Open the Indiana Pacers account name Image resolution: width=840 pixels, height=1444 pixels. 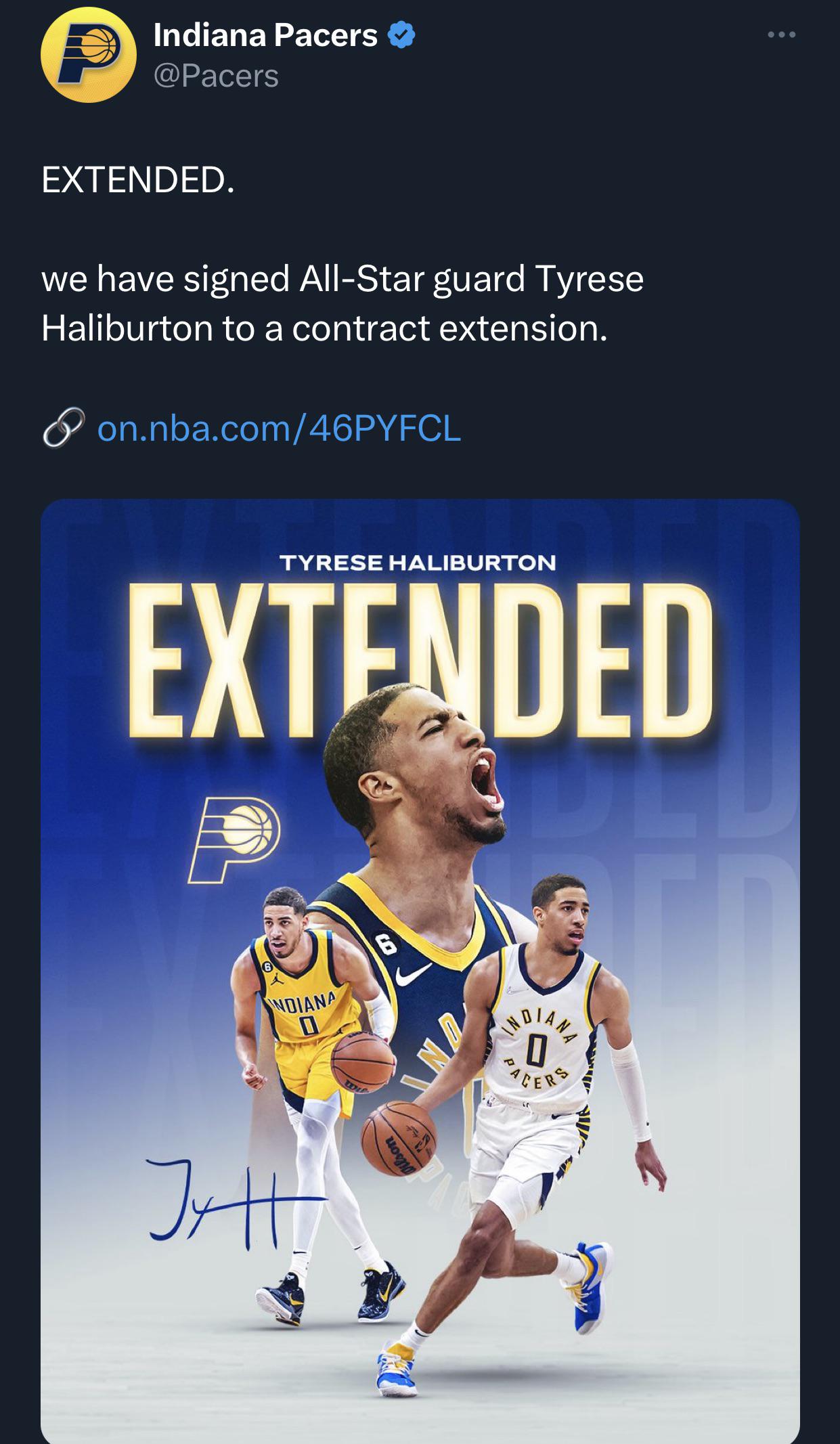tap(265, 35)
